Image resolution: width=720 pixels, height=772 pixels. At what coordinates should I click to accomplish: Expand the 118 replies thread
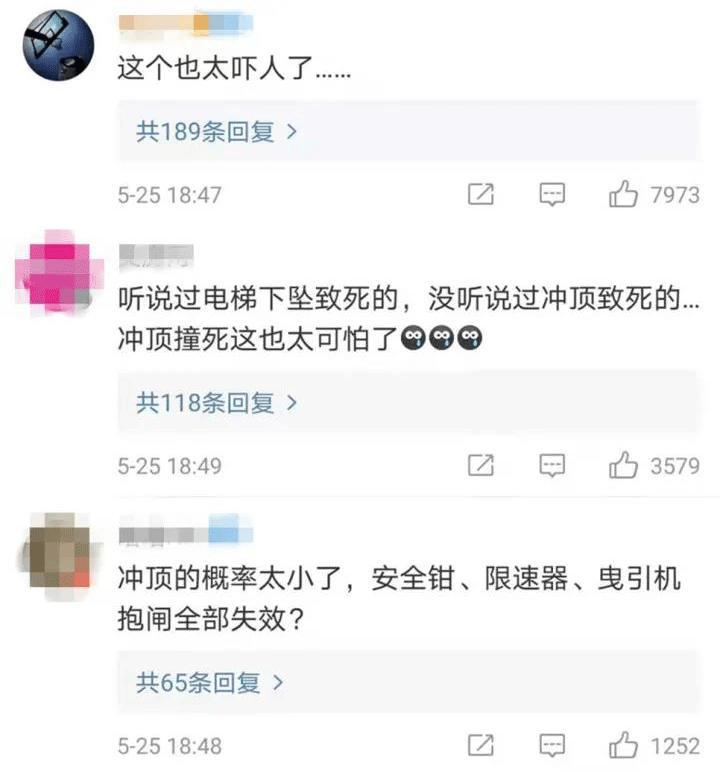[x=217, y=403]
